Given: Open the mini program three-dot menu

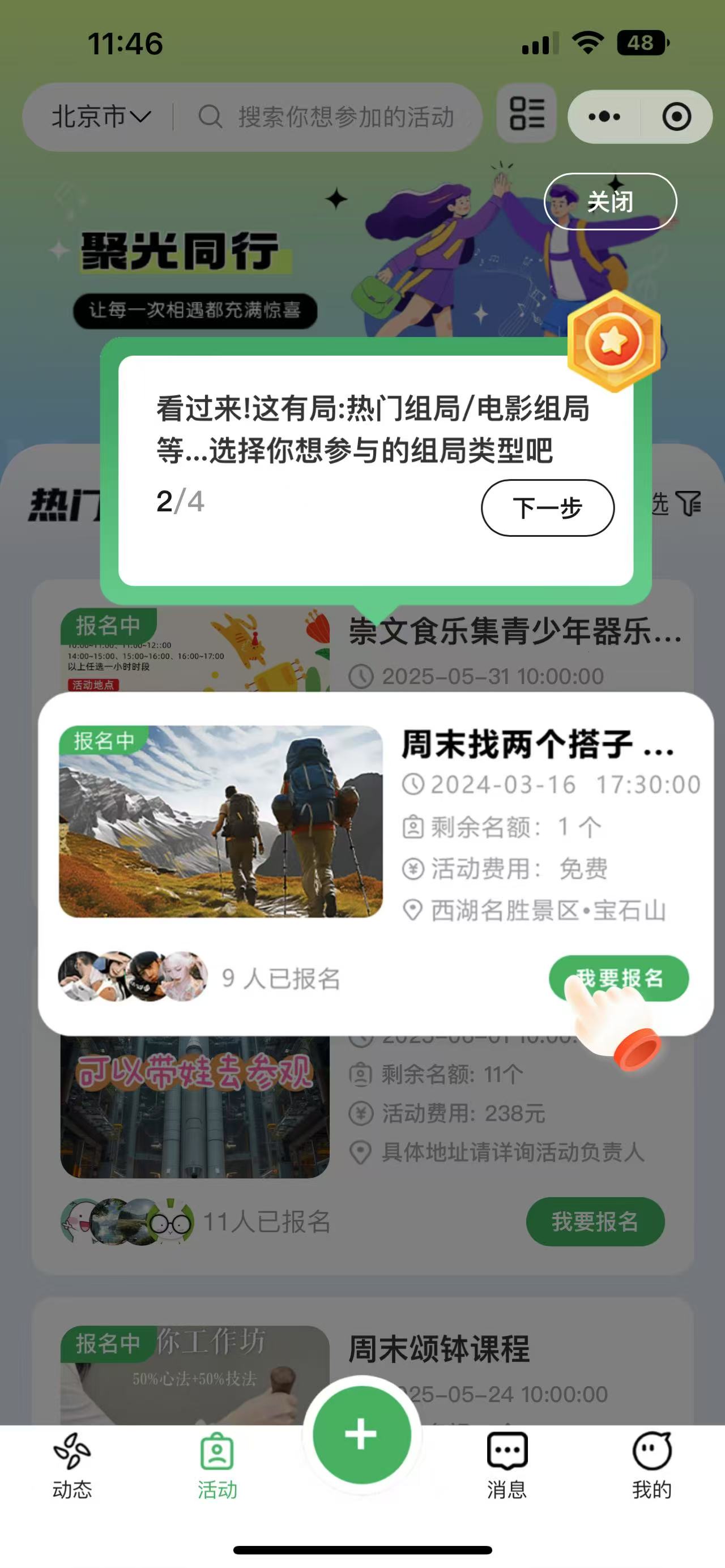Looking at the screenshot, I should (604, 117).
